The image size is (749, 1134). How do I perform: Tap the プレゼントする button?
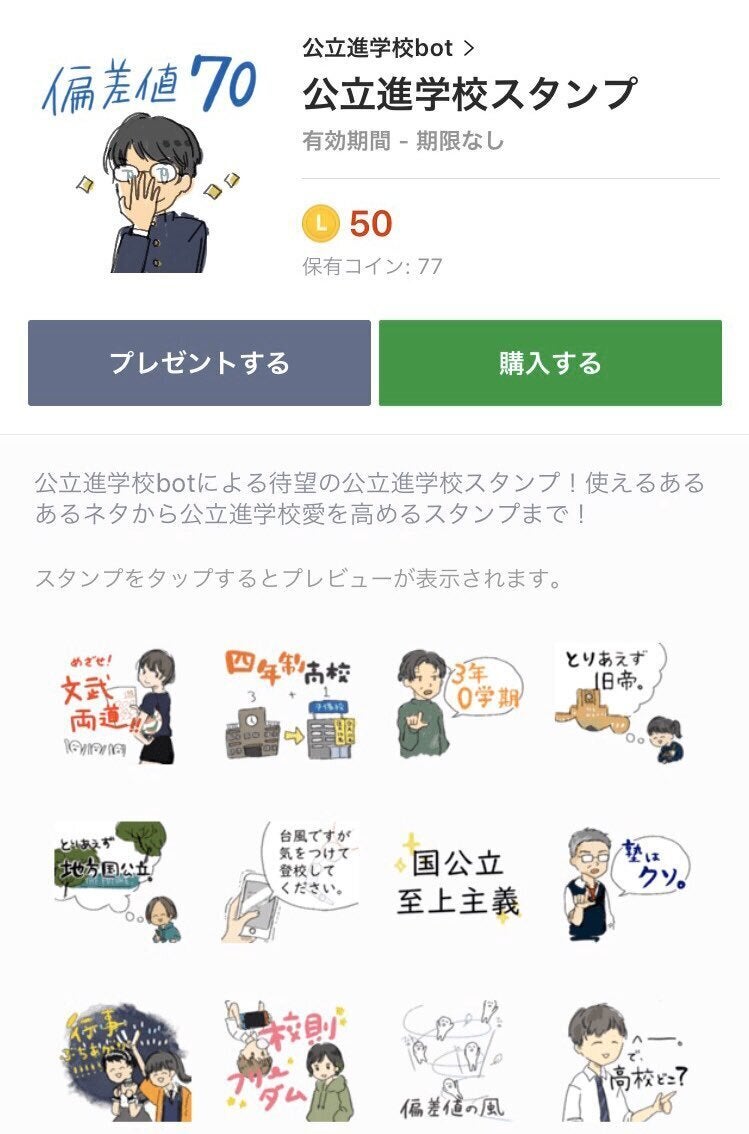tap(199, 363)
